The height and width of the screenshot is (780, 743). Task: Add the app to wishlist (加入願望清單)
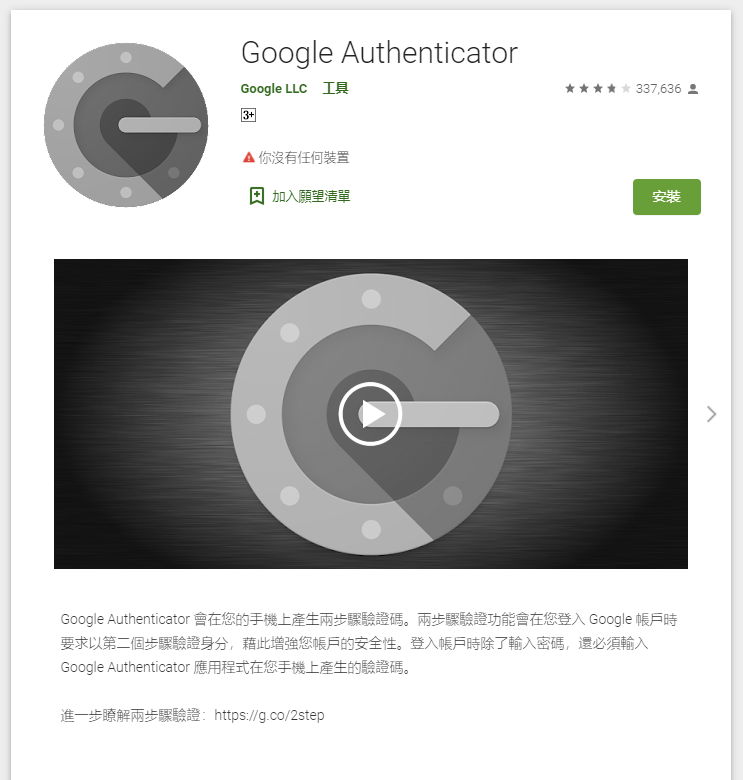click(x=300, y=196)
